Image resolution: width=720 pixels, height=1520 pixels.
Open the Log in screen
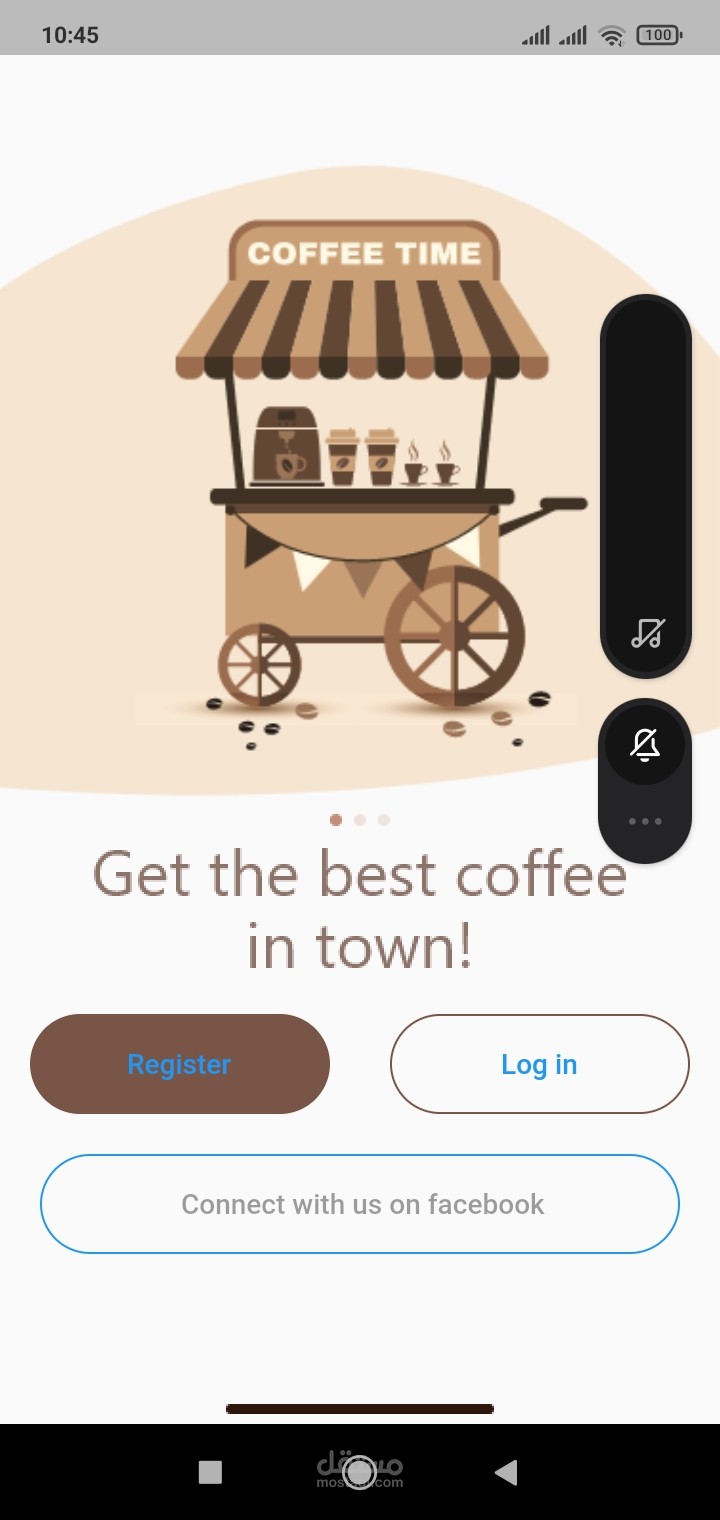point(539,1064)
